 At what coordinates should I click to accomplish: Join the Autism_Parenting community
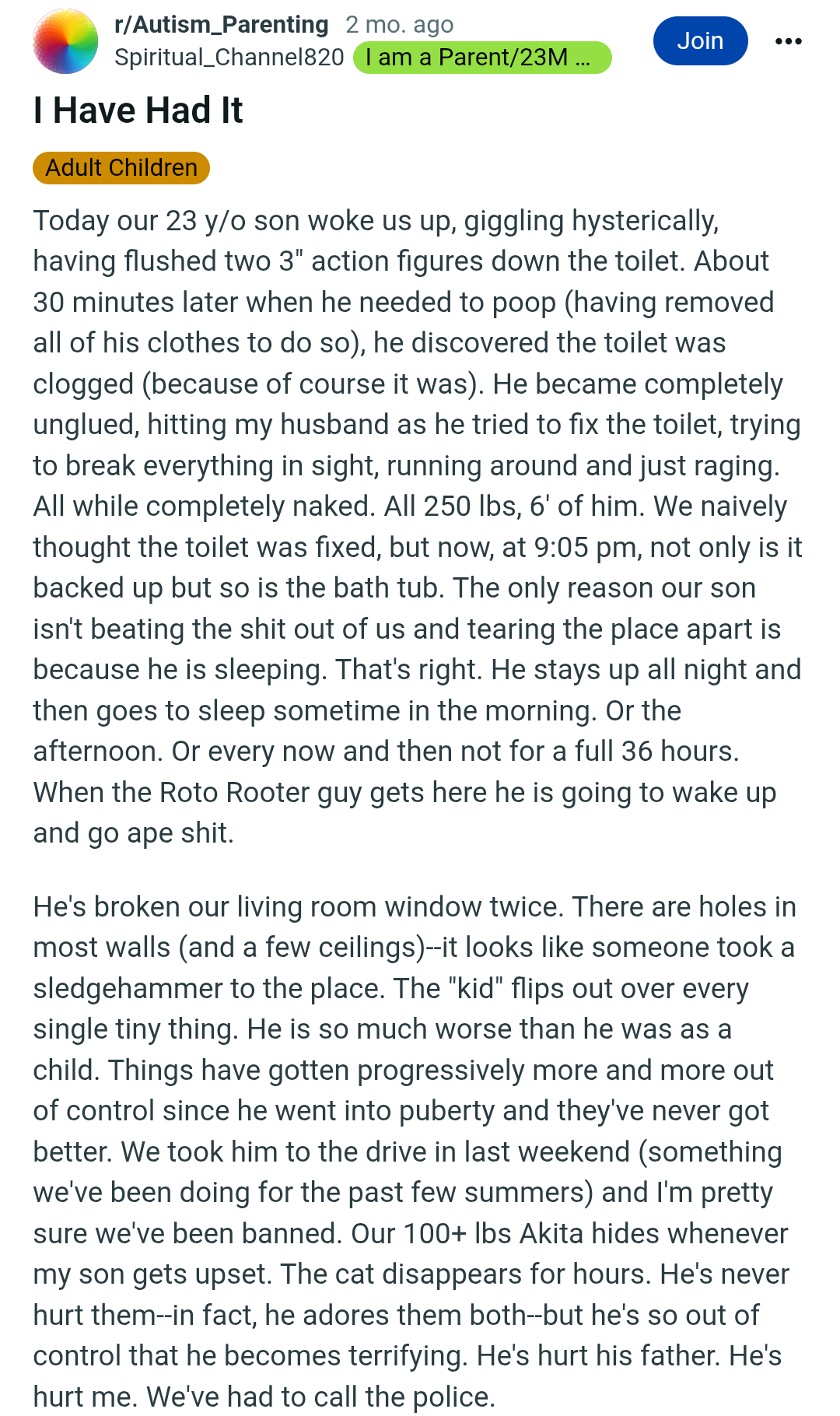coord(700,40)
